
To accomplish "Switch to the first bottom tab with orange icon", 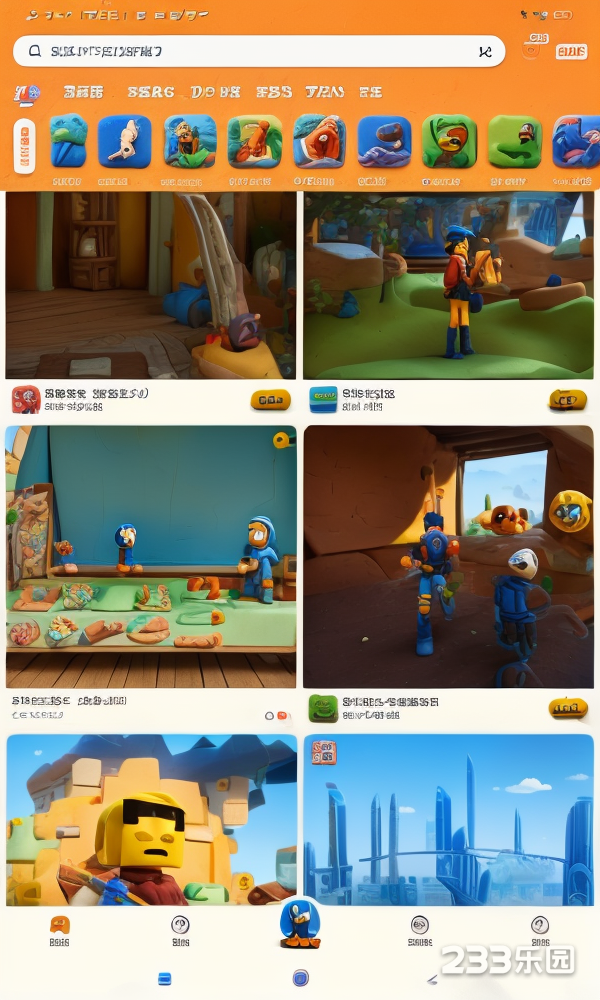I will tap(60, 930).
